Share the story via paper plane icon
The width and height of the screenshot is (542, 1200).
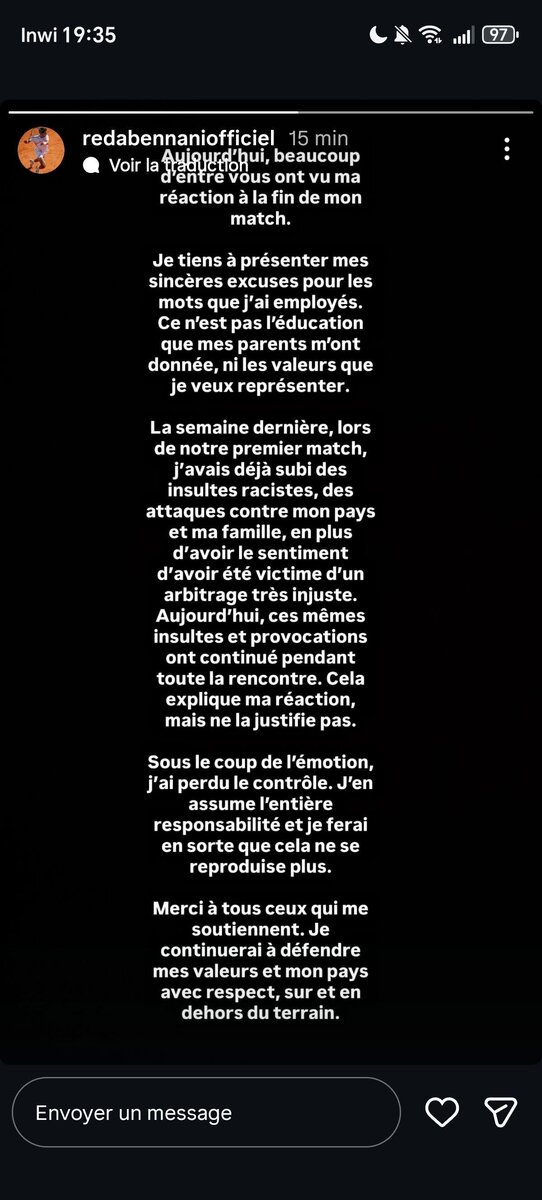[500, 1112]
